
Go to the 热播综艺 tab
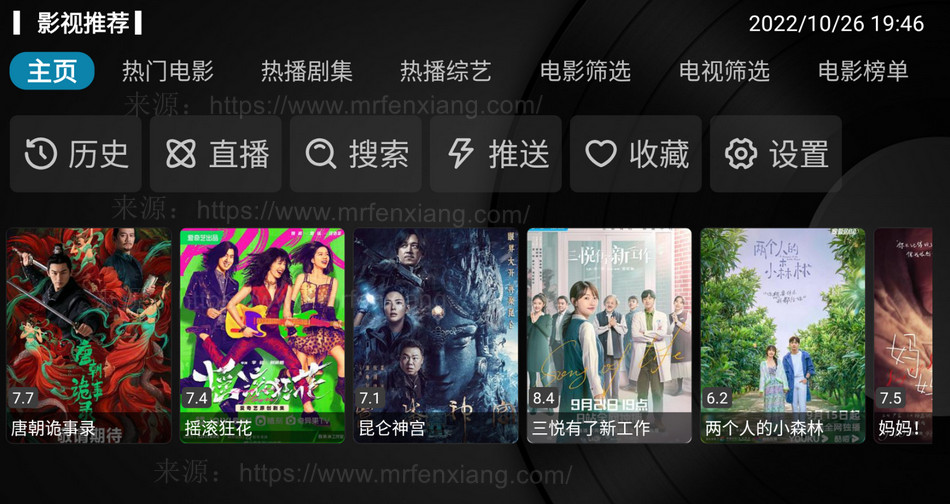click(446, 72)
